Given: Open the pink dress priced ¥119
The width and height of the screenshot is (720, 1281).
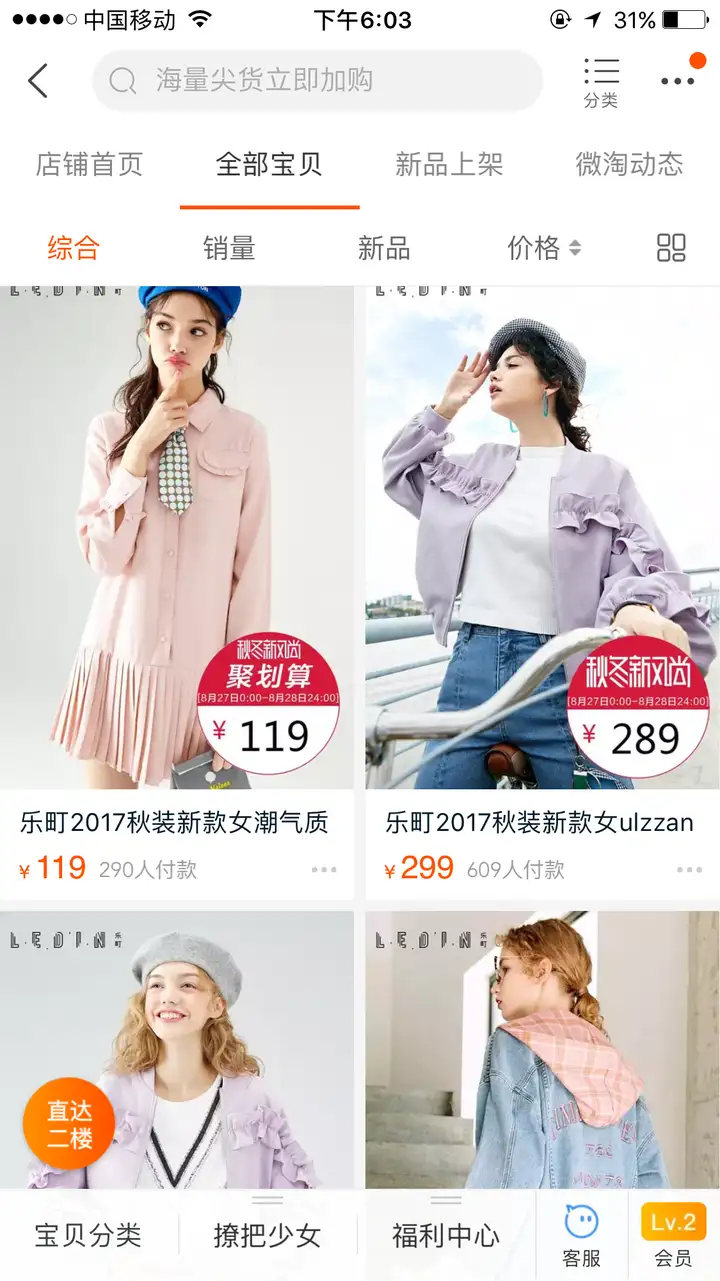Looking at the screenshot, I should pyautogui.click(x=177, y=540).
